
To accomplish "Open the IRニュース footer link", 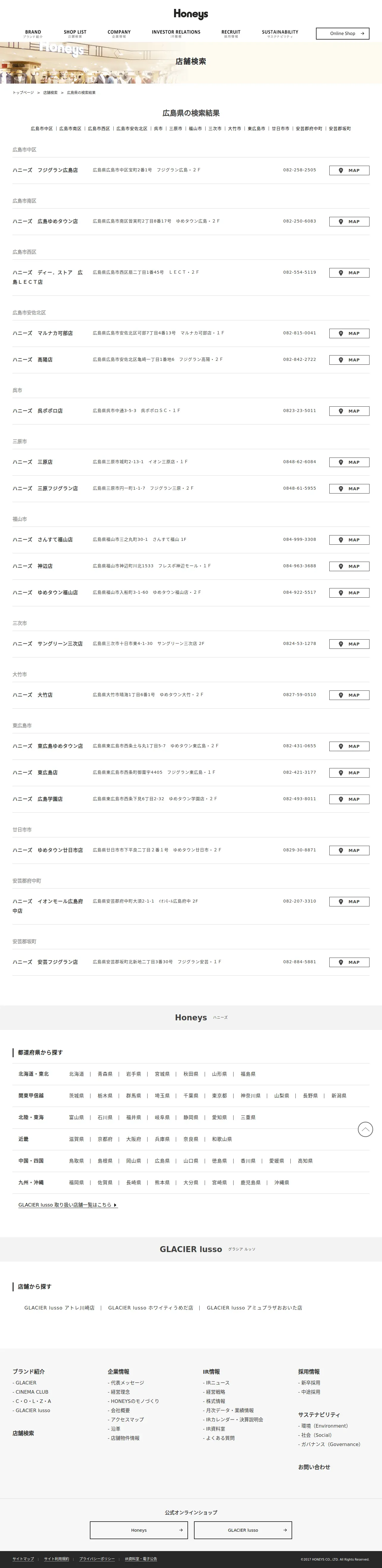I will tap(217, 1383).
